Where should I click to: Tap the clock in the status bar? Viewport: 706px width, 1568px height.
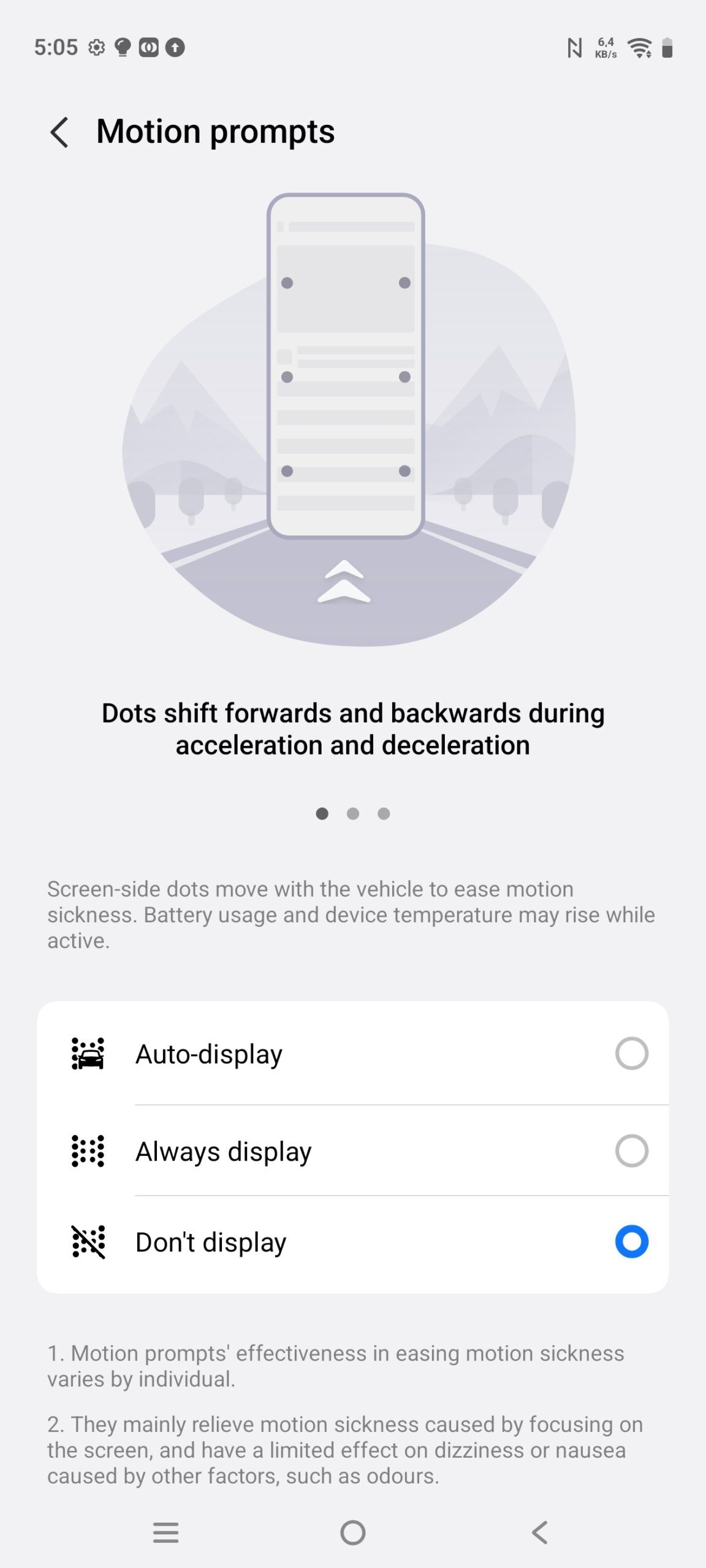tap(56, 47)
